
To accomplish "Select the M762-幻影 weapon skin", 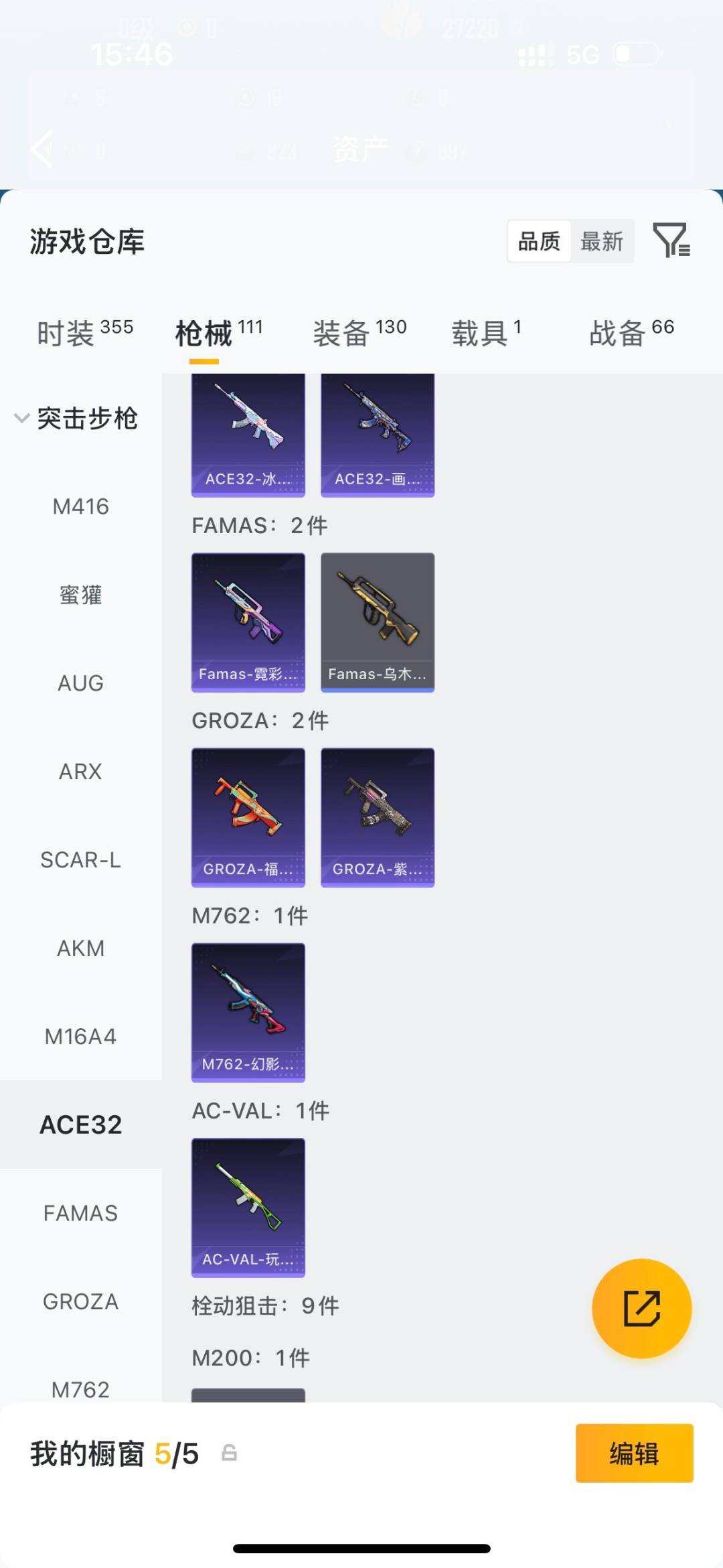I will [248, 1011].
